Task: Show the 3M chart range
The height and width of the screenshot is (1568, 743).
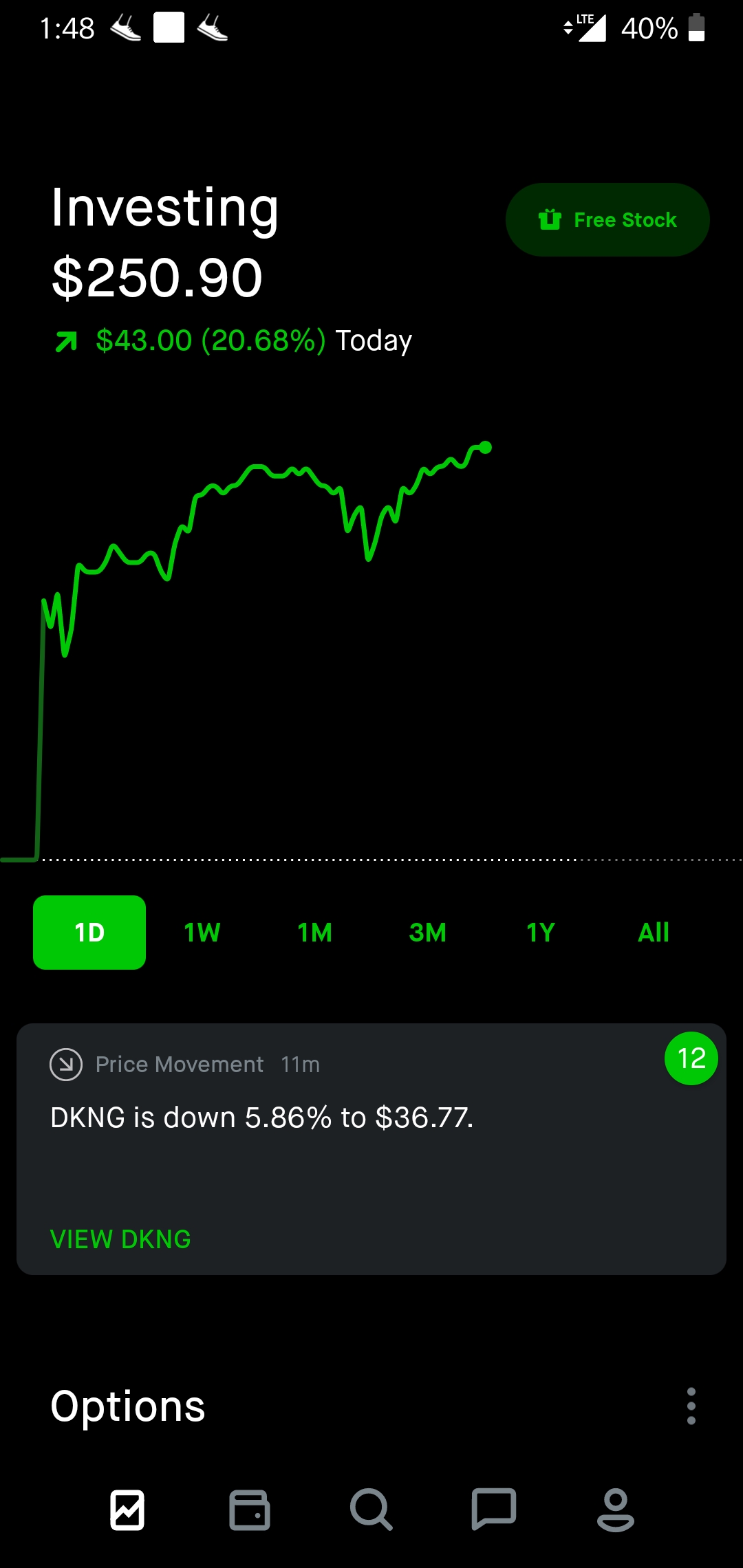Action: pos(428,933)
